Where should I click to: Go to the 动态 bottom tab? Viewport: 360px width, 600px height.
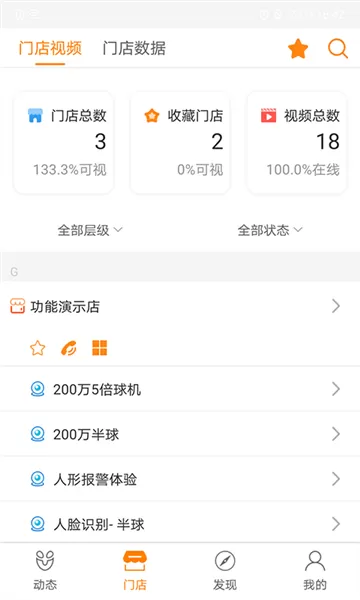(45, 571)
